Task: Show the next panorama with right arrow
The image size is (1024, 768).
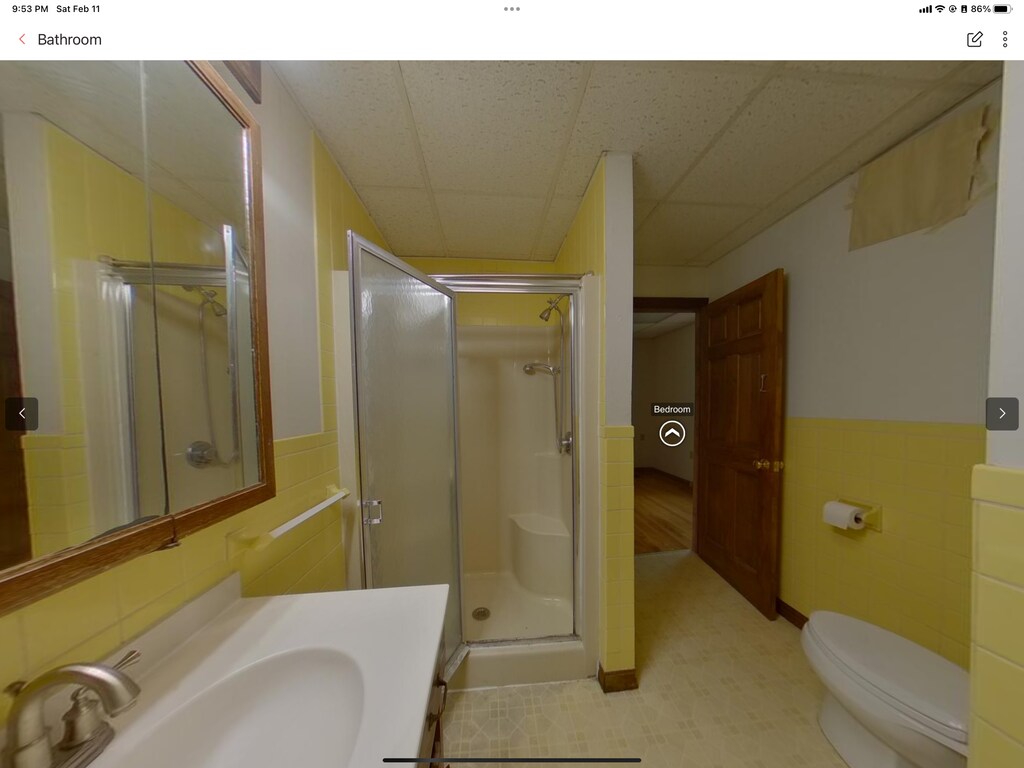Action: [x=1002, y=414]
